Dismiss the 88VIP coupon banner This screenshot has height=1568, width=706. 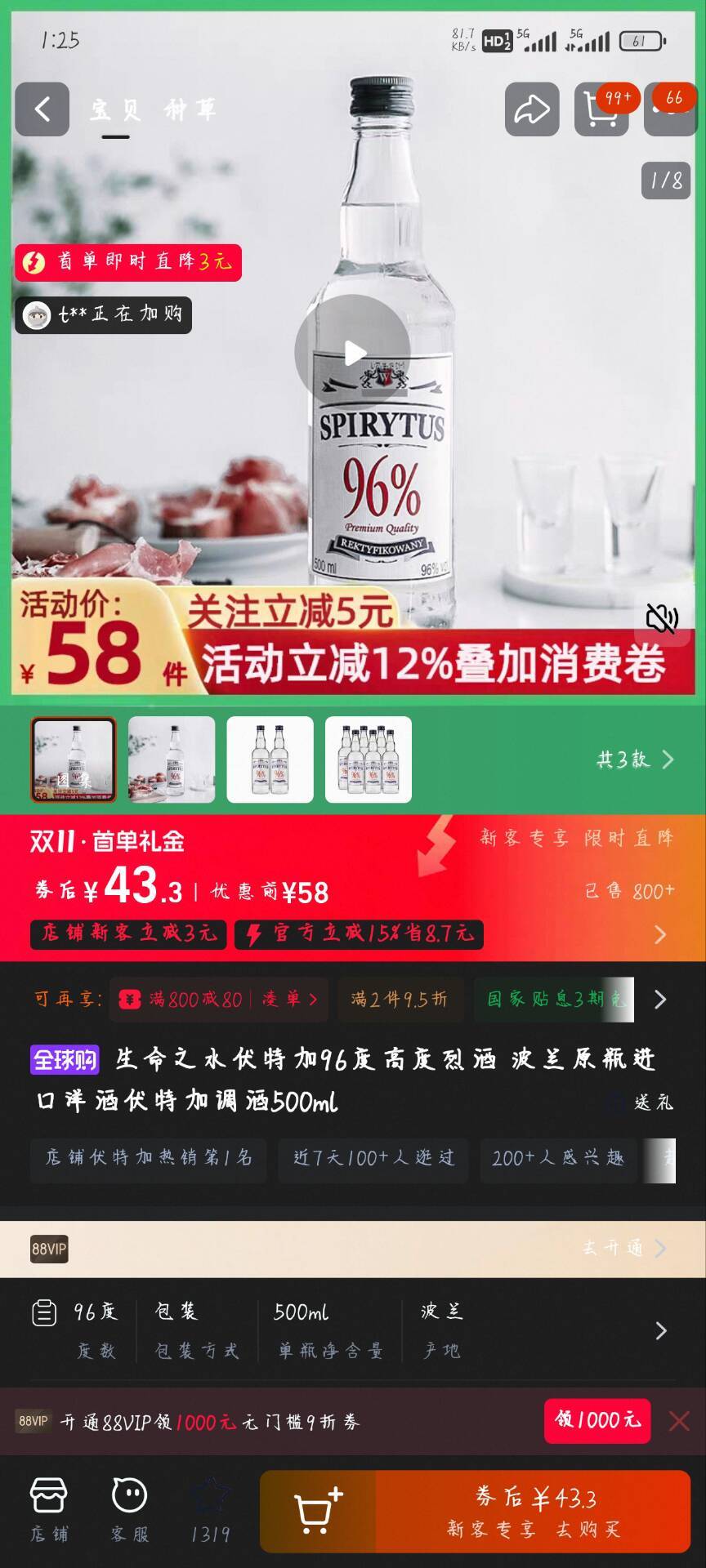coord(679,1421)
